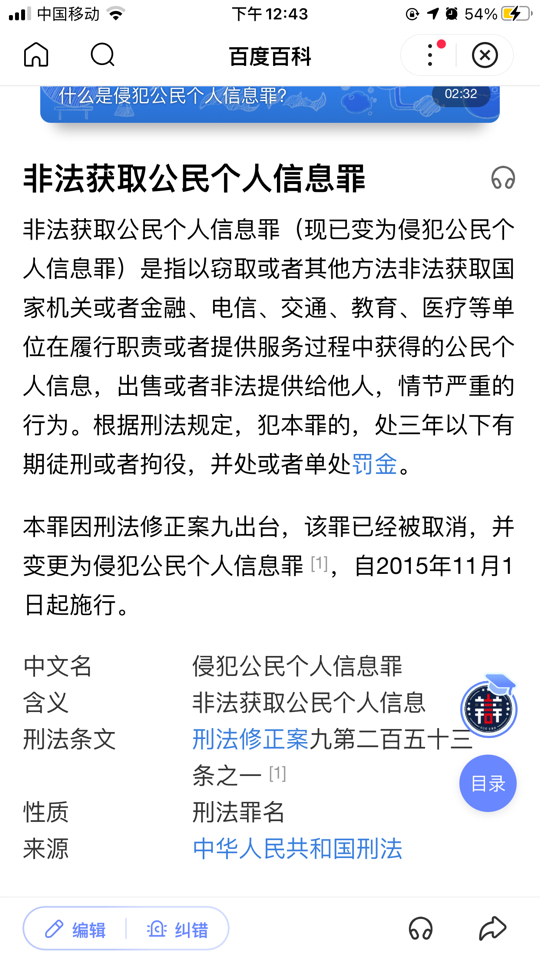This screenshot has width=540, height=960.
Task: Open the three-dot more options menu
Action: pyautogui.click(x=430, y=56)
